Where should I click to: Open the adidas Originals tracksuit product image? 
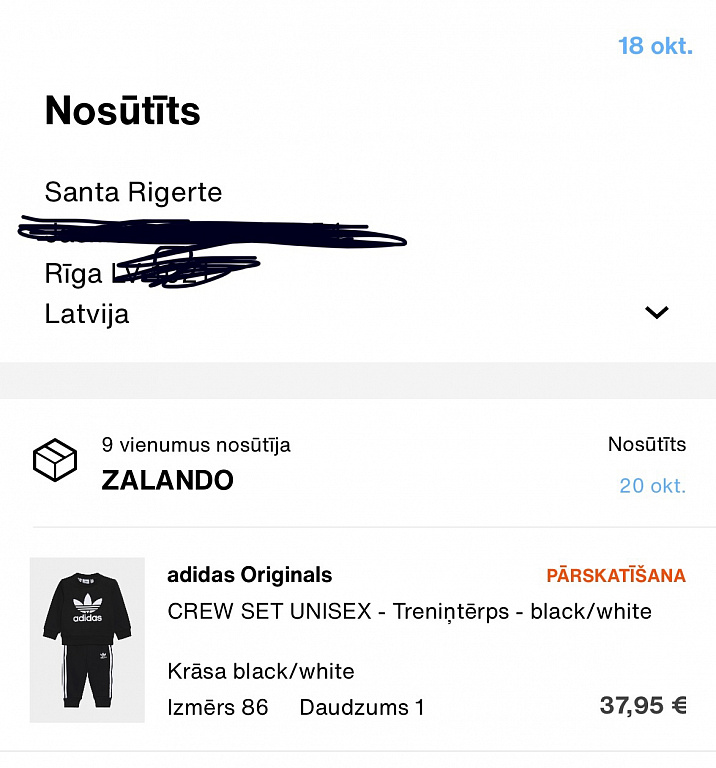87,640
